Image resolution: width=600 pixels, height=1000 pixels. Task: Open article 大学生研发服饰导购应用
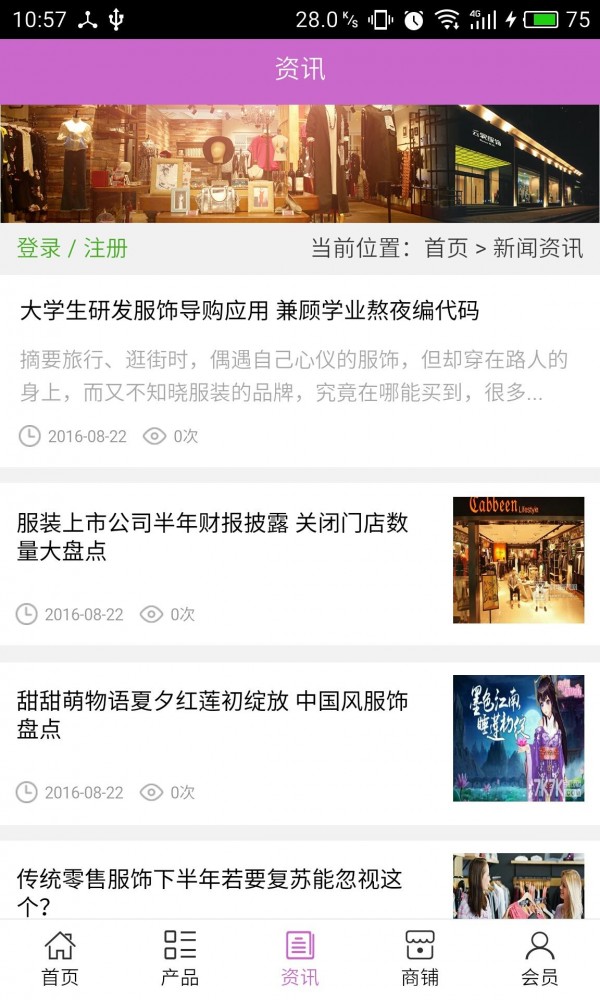[249, 311]
